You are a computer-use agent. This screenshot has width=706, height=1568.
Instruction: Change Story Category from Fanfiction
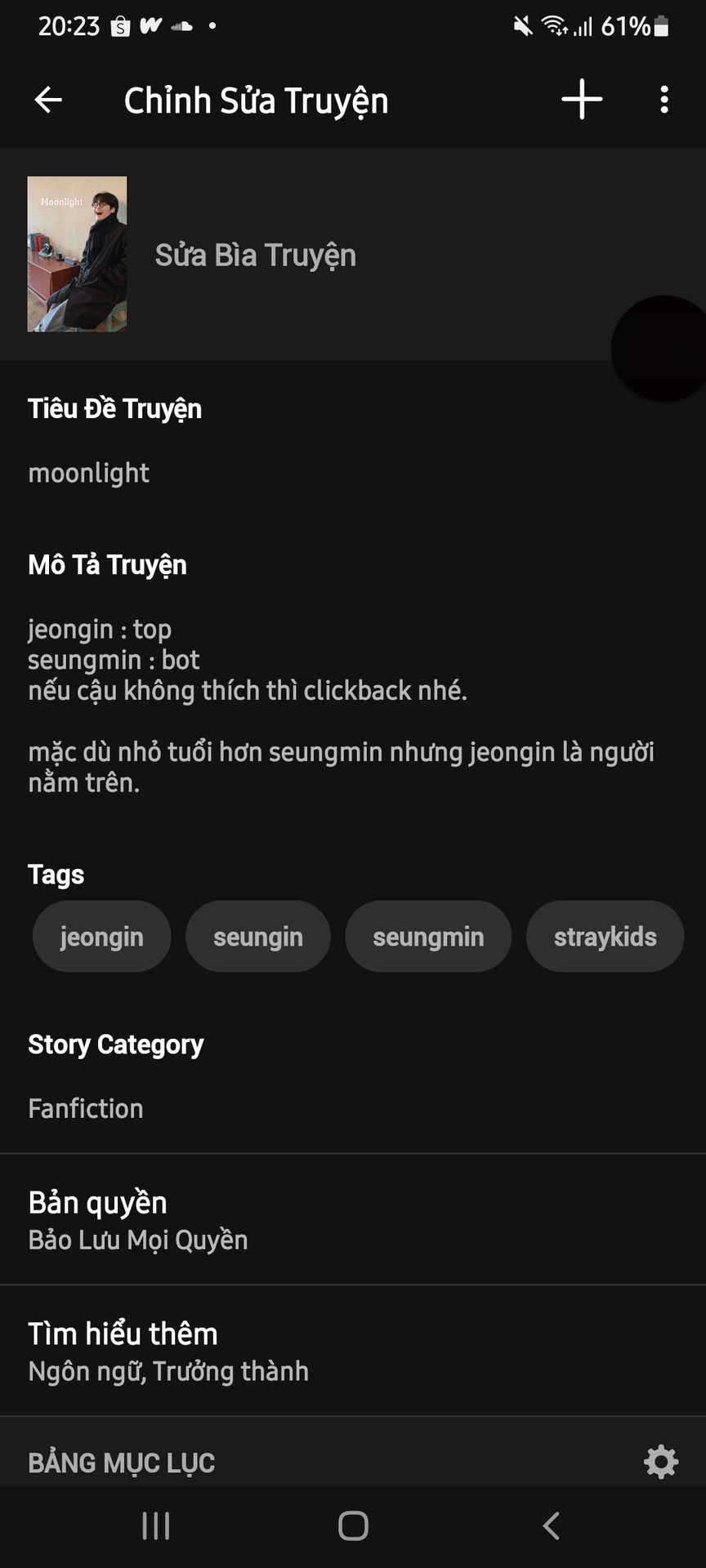86,1108
